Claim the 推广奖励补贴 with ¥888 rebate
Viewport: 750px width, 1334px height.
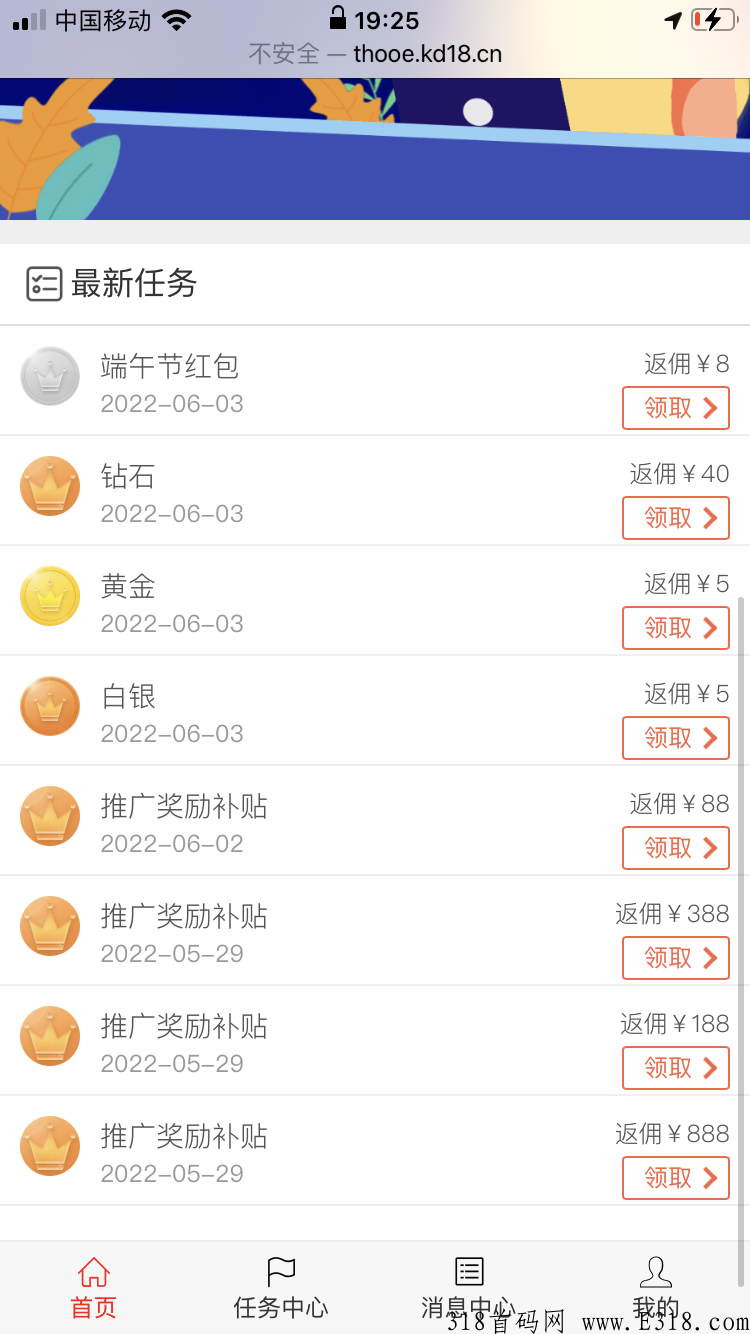[676, 1178]
